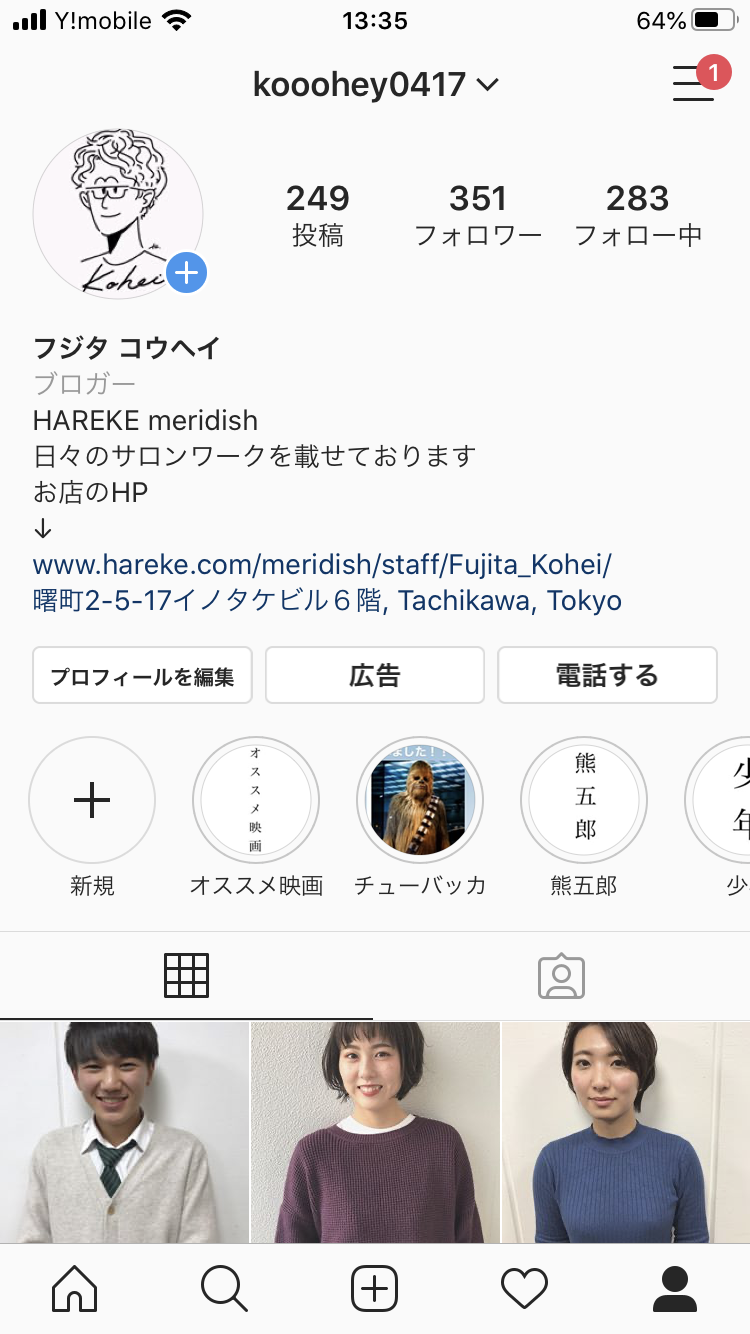Tap プロフィールを編集 to edit profile

coord(142,676)
